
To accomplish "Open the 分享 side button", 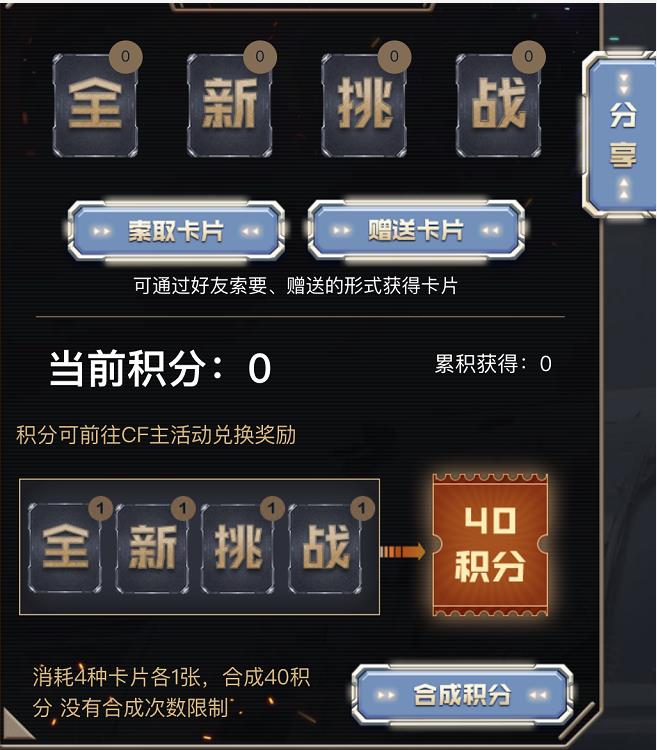I will [622, 133].
